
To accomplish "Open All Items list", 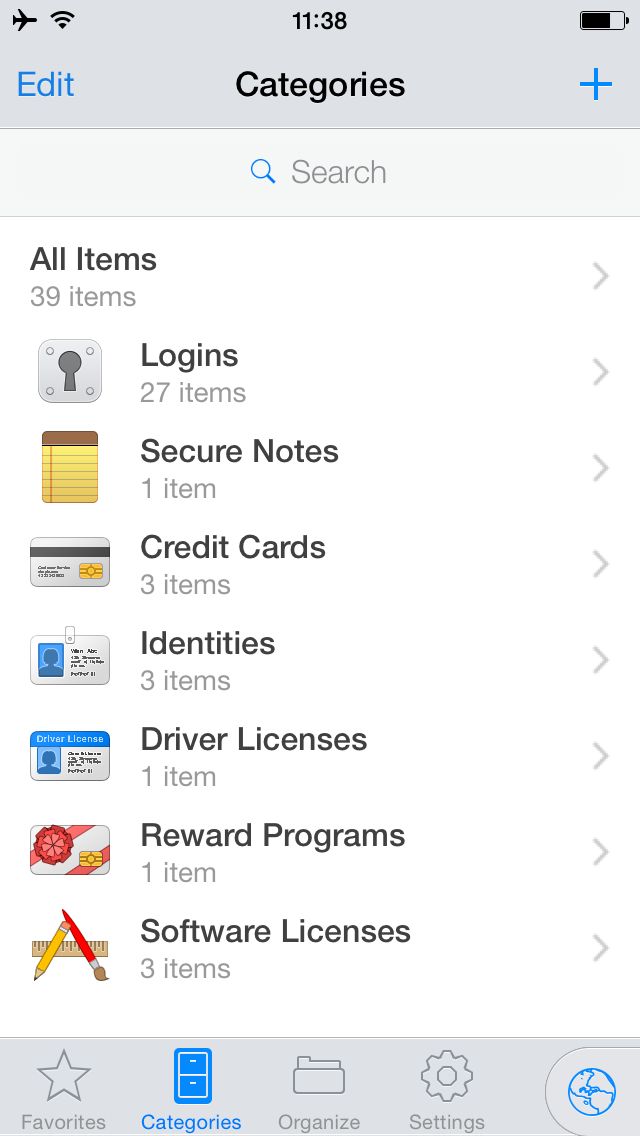I will click(320, 276).
